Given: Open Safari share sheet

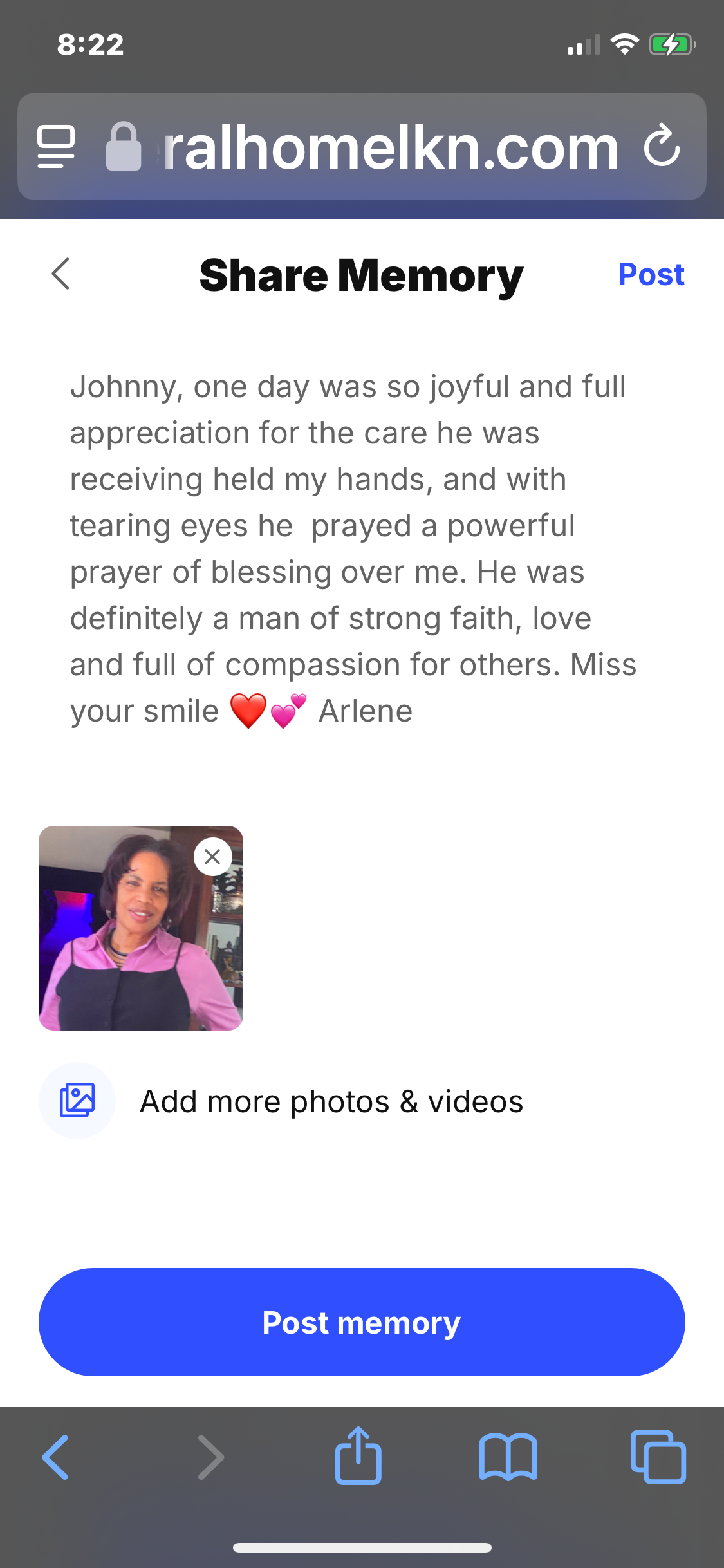Looking at the screenshot, I should [x=358, y=1456].
